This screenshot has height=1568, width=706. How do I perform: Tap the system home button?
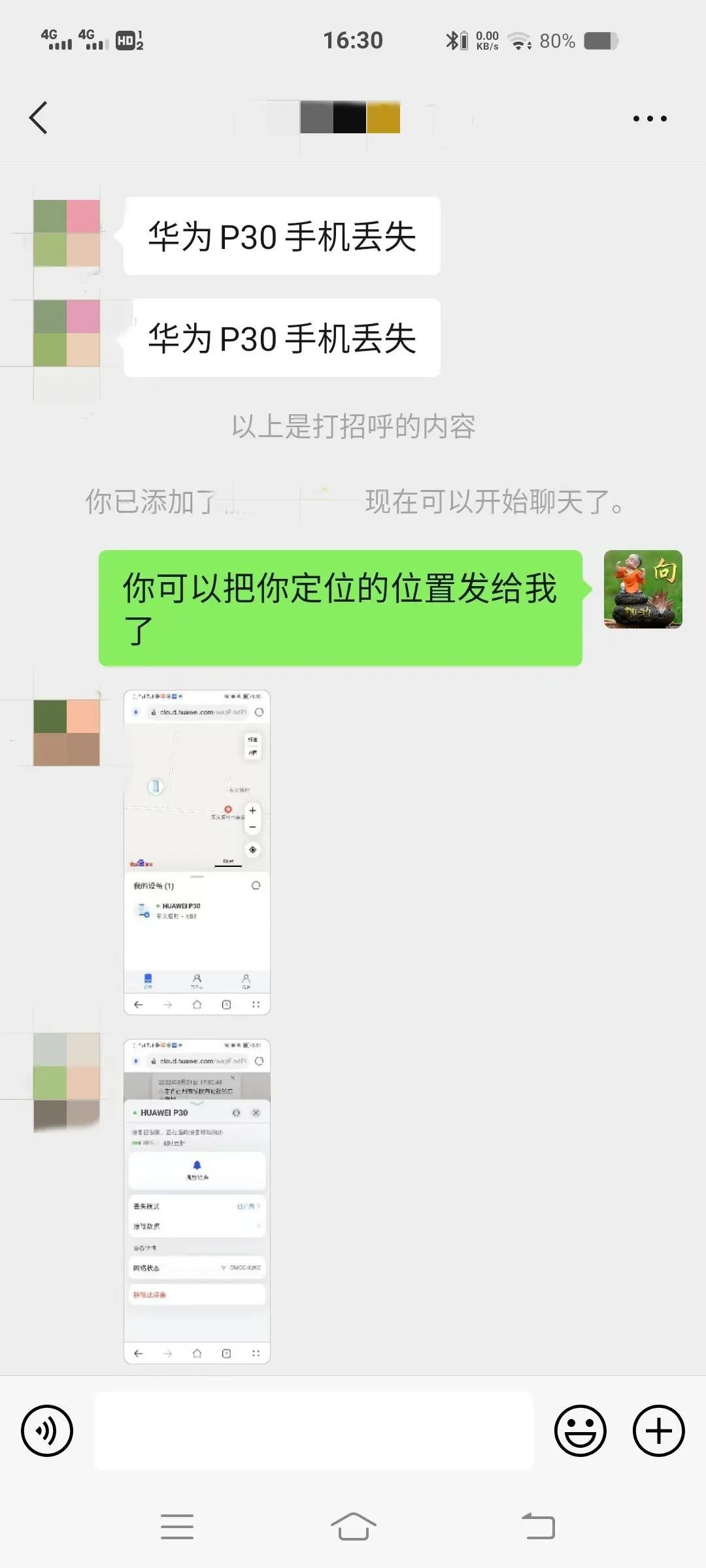353,1527
